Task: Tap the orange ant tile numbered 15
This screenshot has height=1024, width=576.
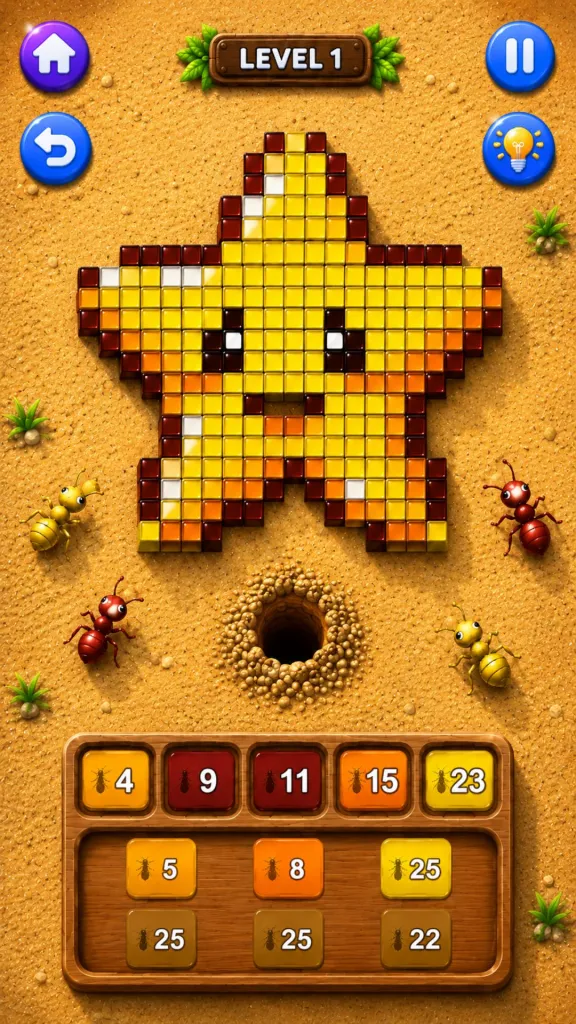Action: 374,780
